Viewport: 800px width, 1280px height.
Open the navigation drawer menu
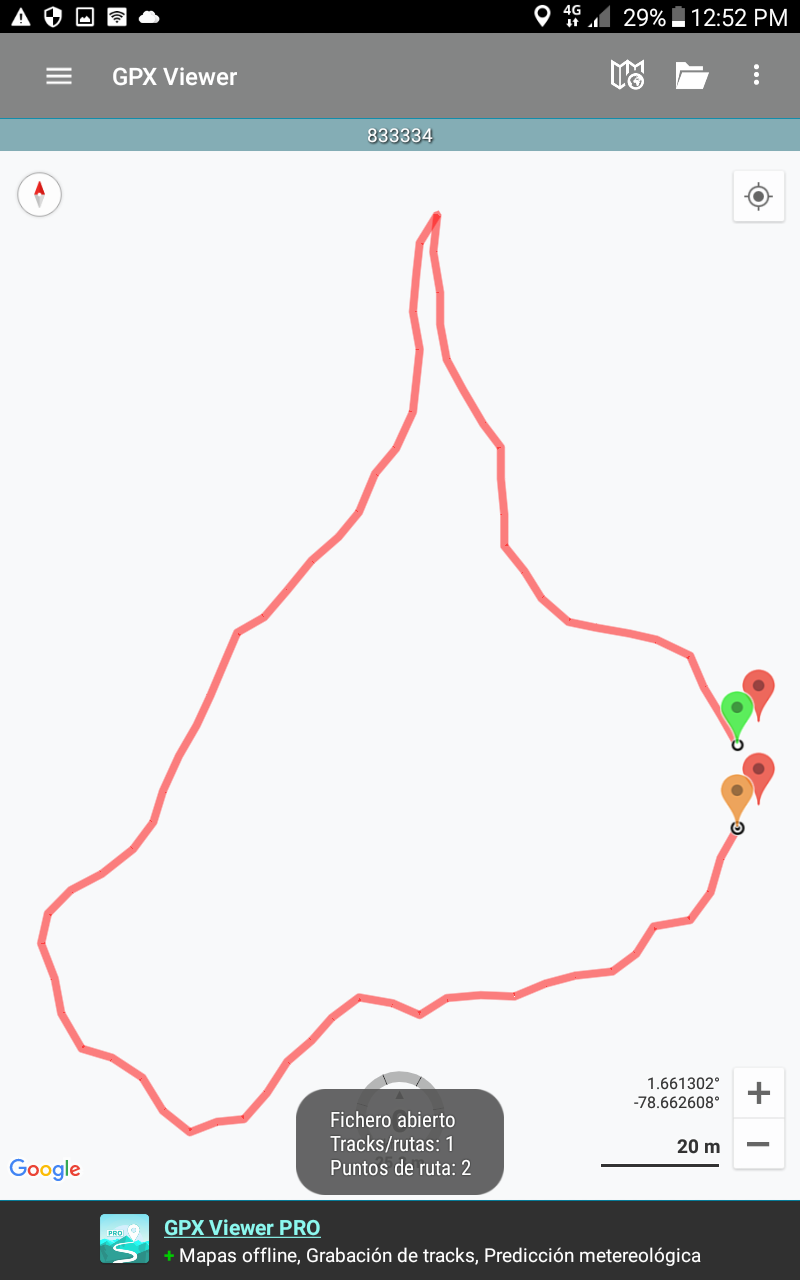(59, 76)
